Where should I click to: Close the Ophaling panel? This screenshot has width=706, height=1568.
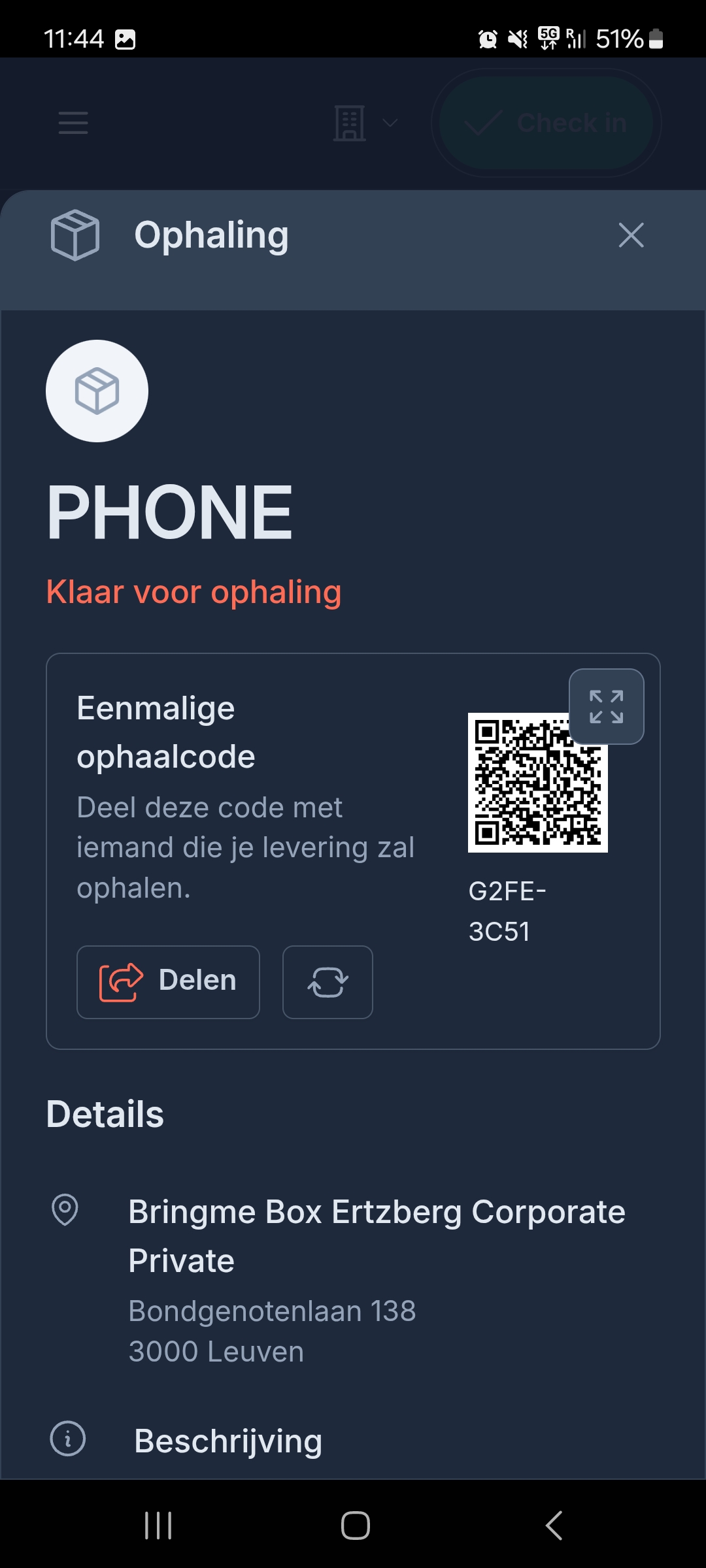631,236
